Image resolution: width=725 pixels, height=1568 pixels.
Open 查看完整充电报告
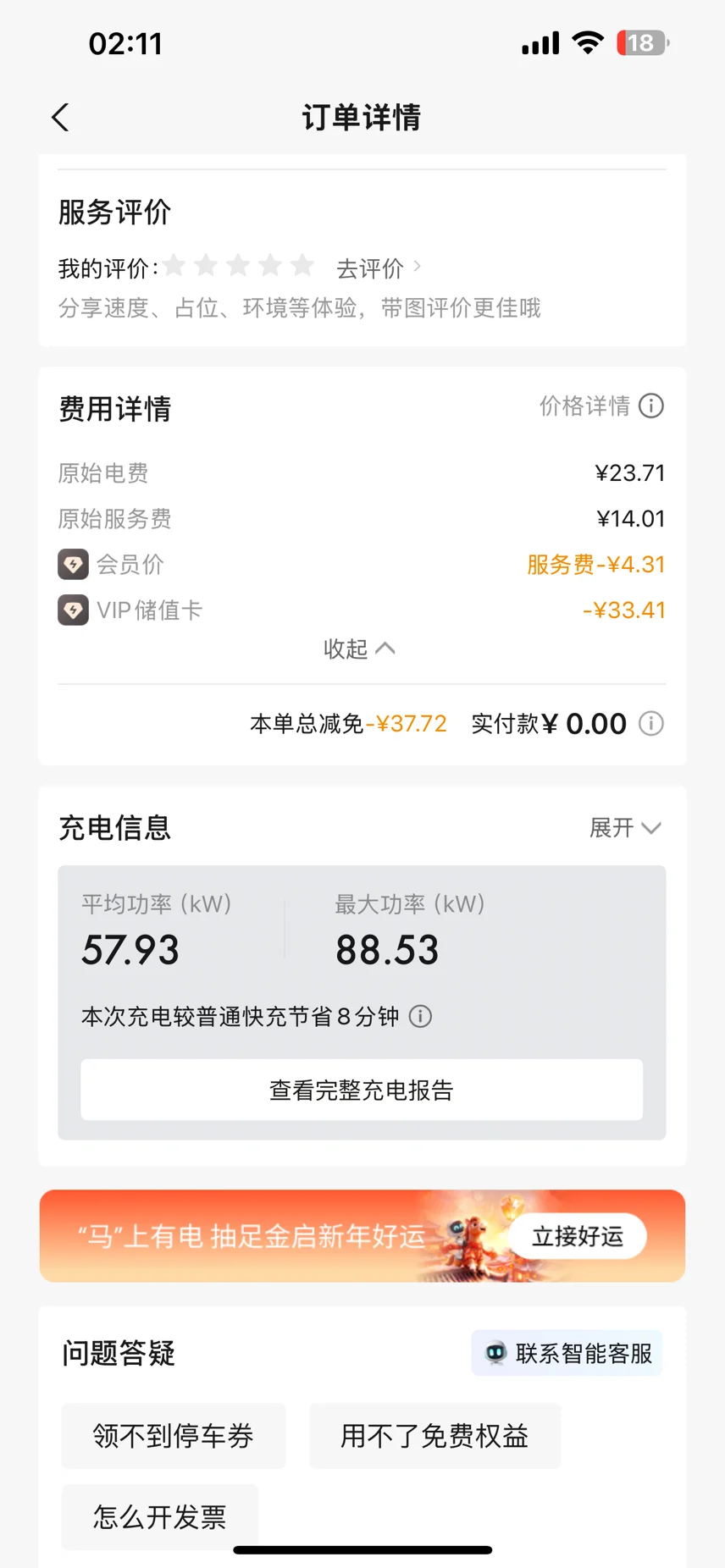click(362, 1090)
